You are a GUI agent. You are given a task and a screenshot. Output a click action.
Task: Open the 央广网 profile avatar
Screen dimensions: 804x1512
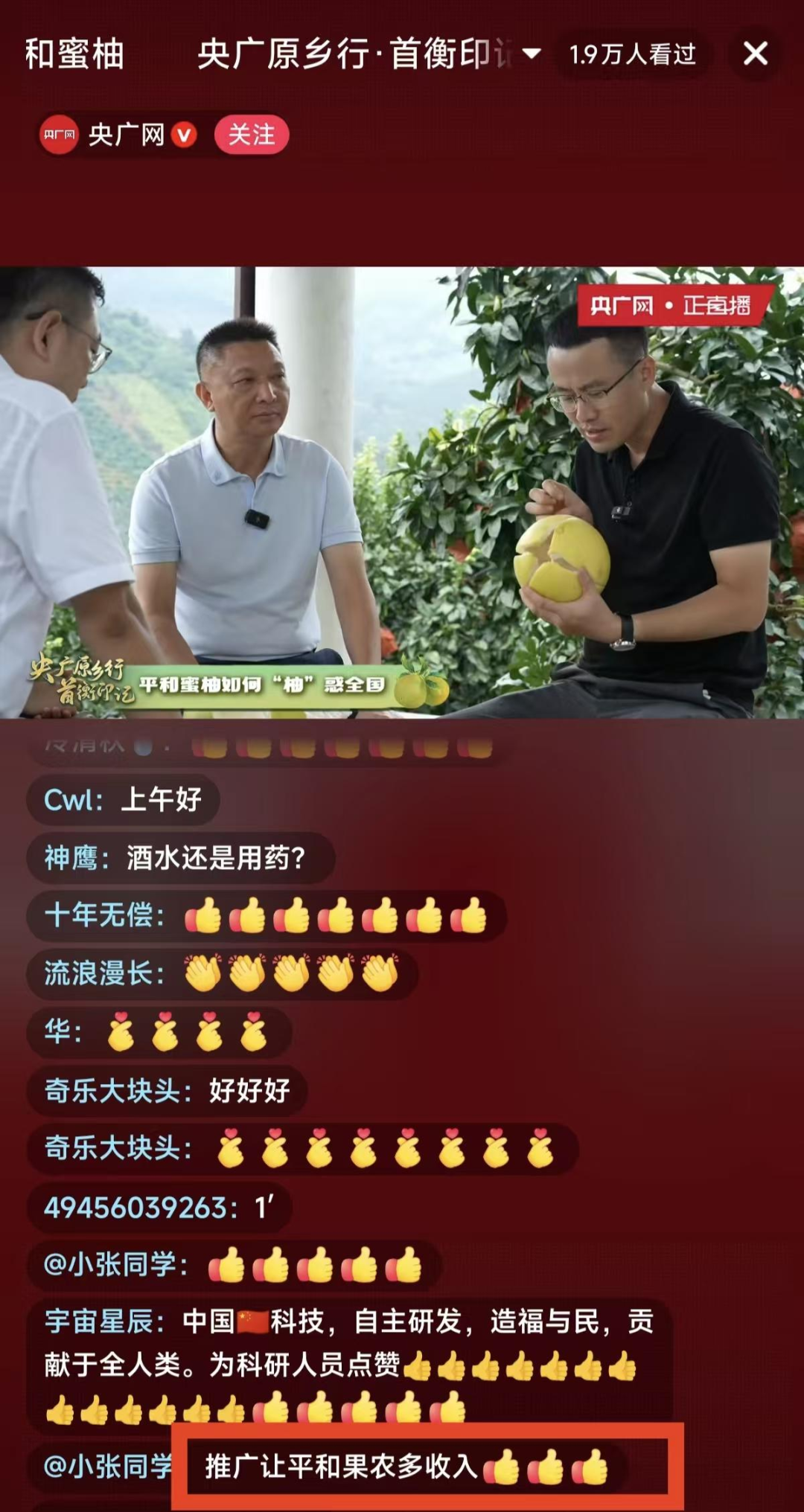59,135
